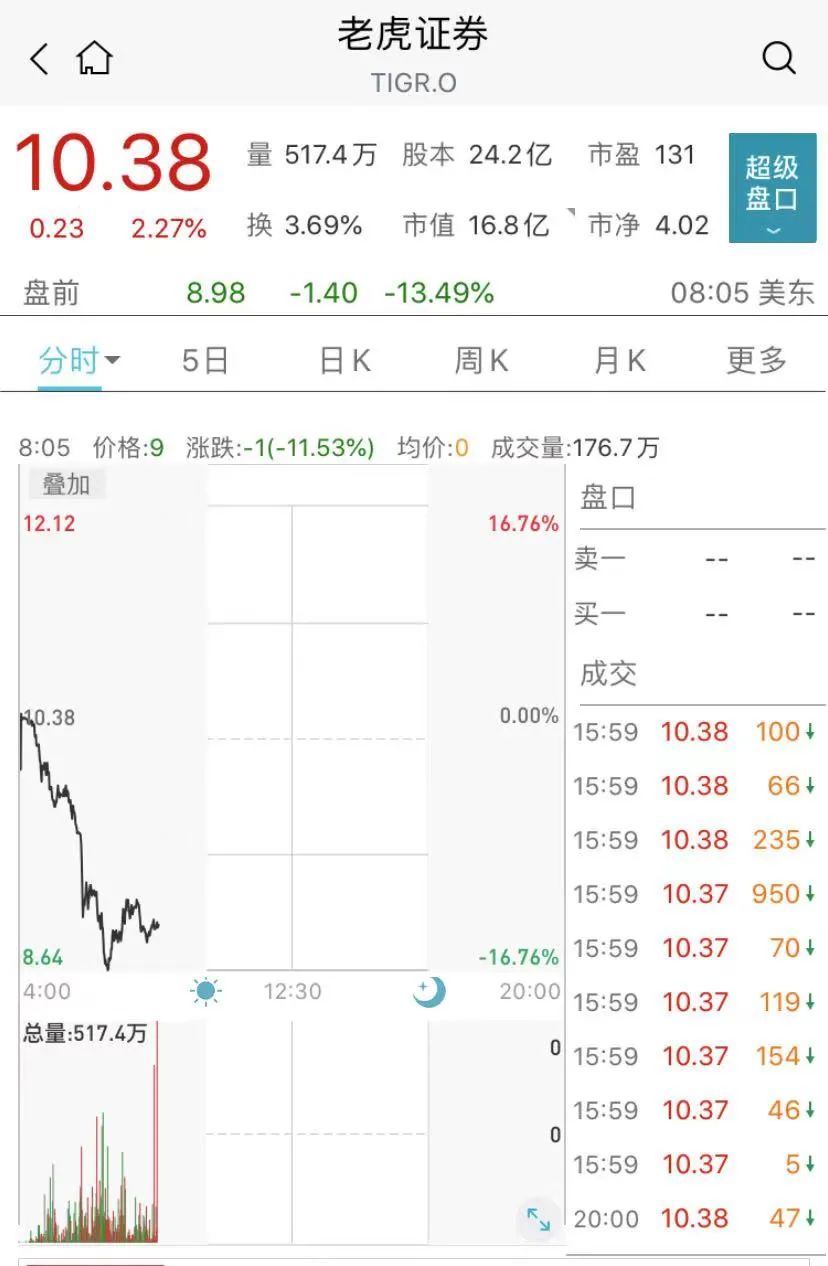Expand the chart to full screen
This screenshot has height=1266, width=828.
point(538,1220)
